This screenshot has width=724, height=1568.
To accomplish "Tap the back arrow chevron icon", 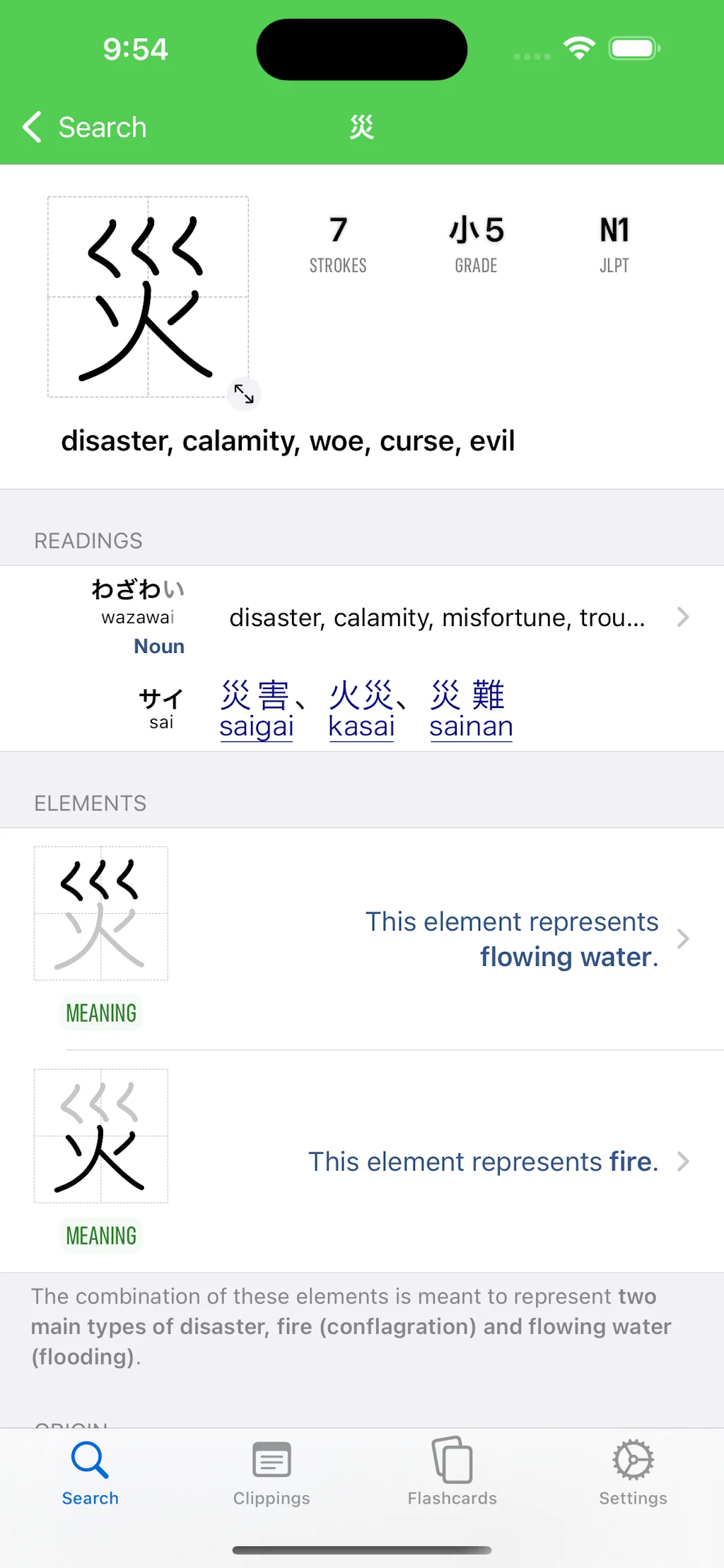I will (31, 127).
